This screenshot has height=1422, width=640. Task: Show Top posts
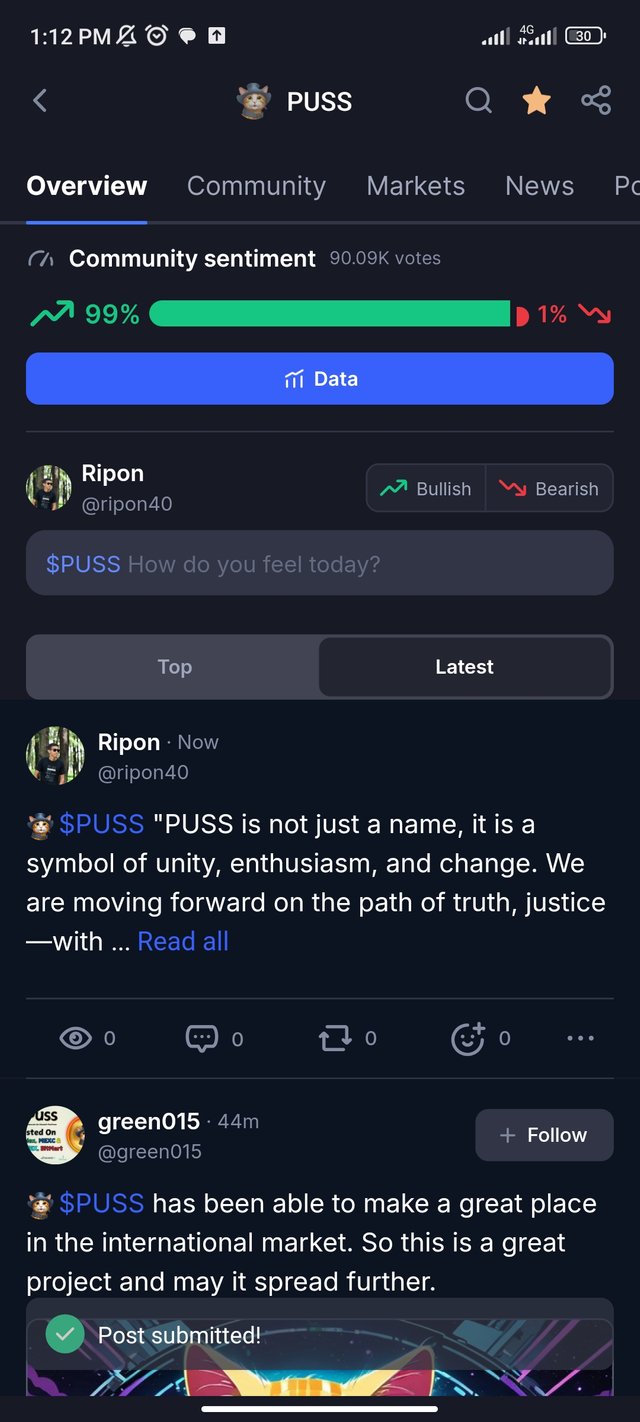(x=174, y=667)
